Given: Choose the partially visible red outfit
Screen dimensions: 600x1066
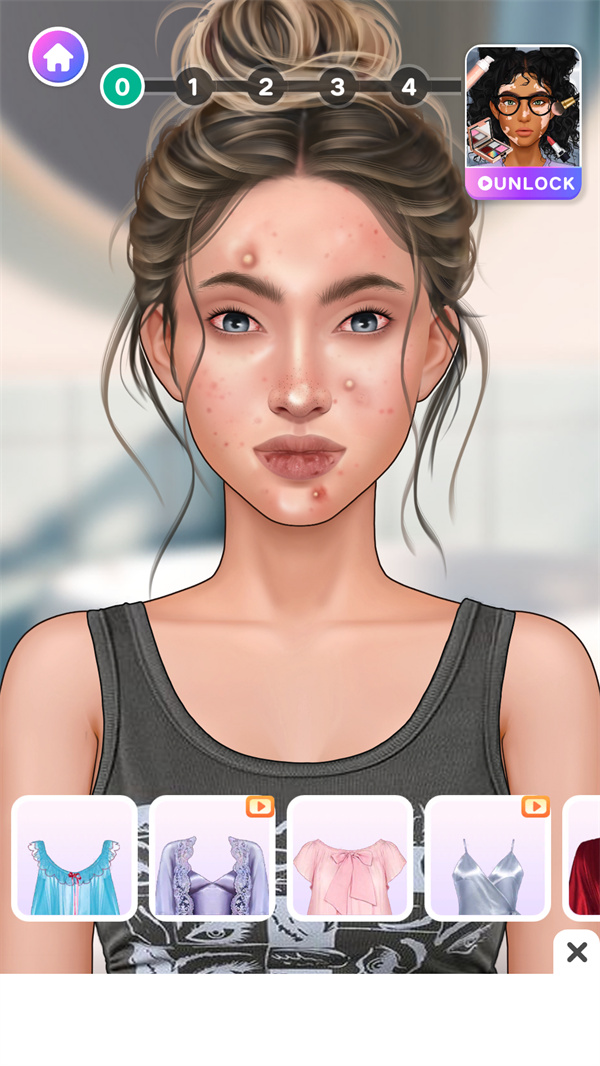Looking at the screenshot, I should click(583, 858).
